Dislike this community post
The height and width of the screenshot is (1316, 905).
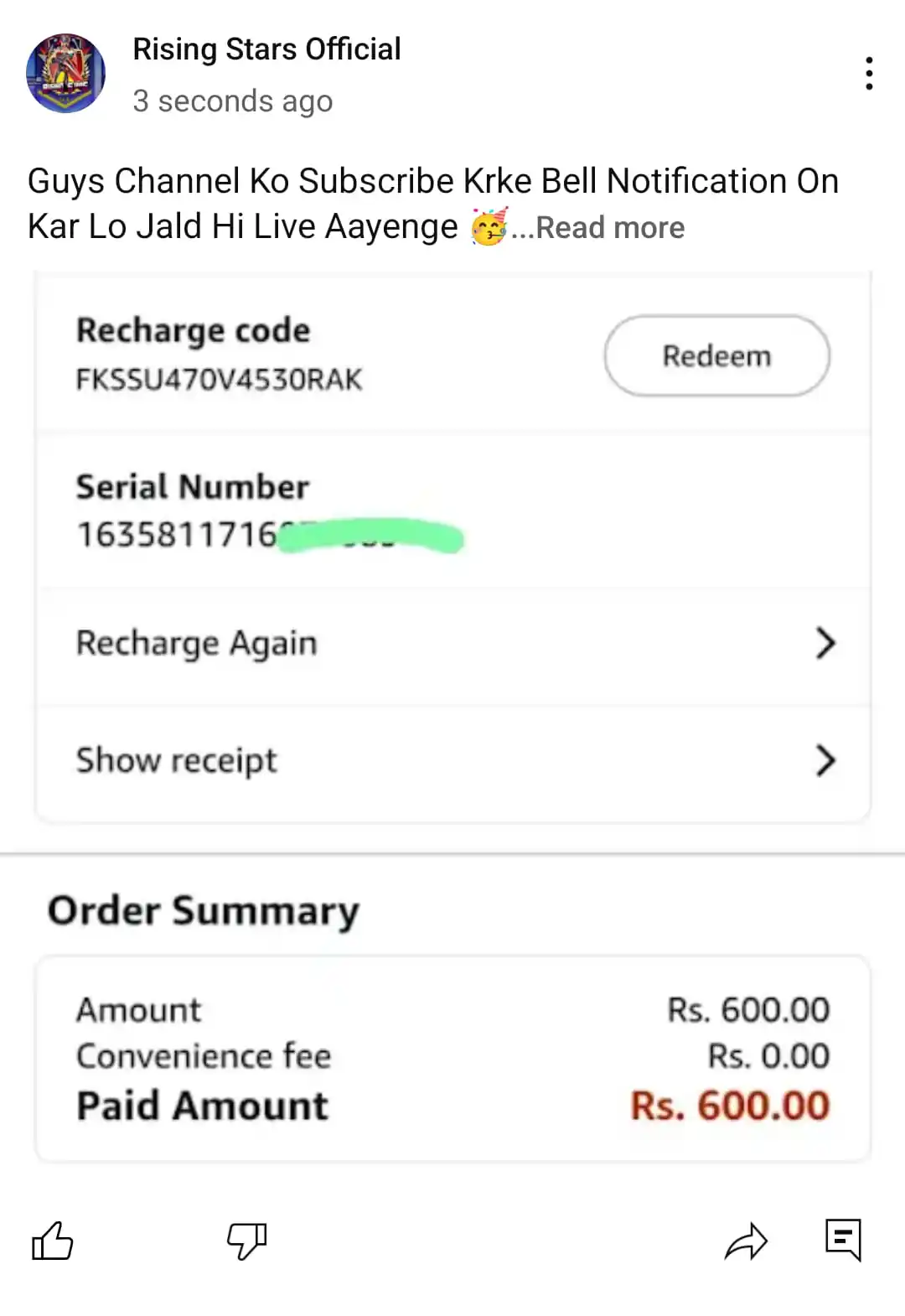(246, 1241)
